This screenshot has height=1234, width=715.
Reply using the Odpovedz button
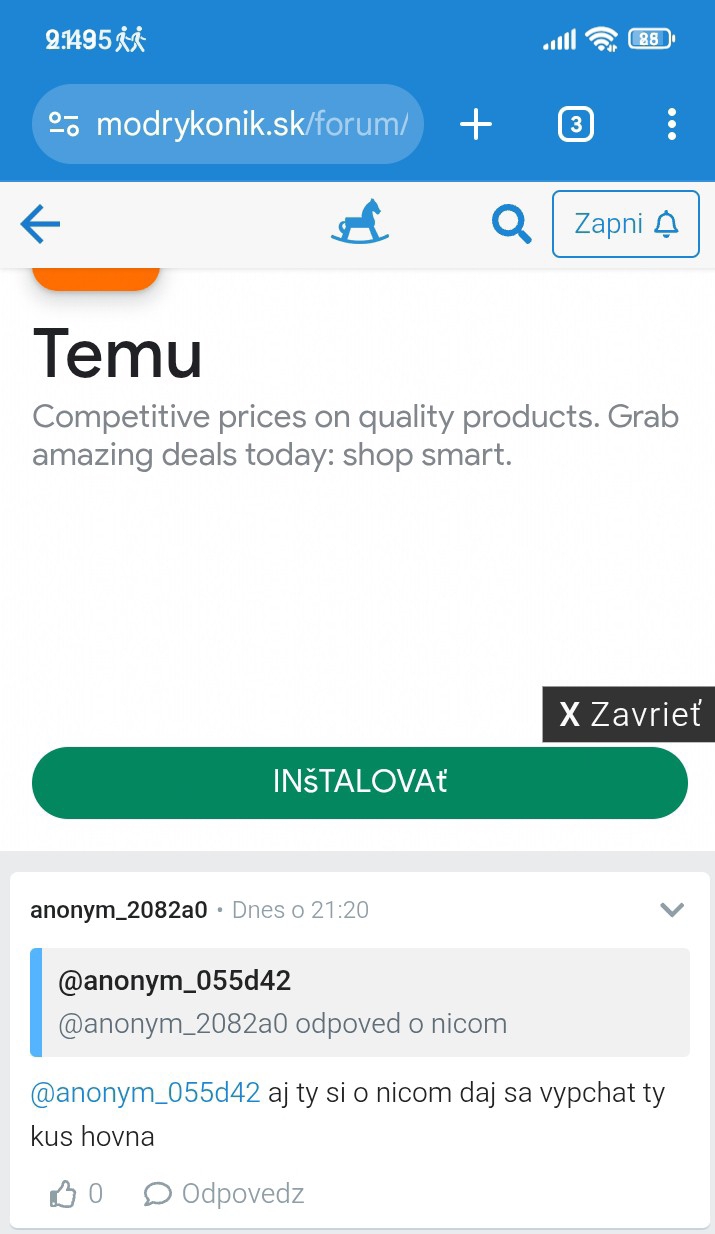[x=224, y=1193]
